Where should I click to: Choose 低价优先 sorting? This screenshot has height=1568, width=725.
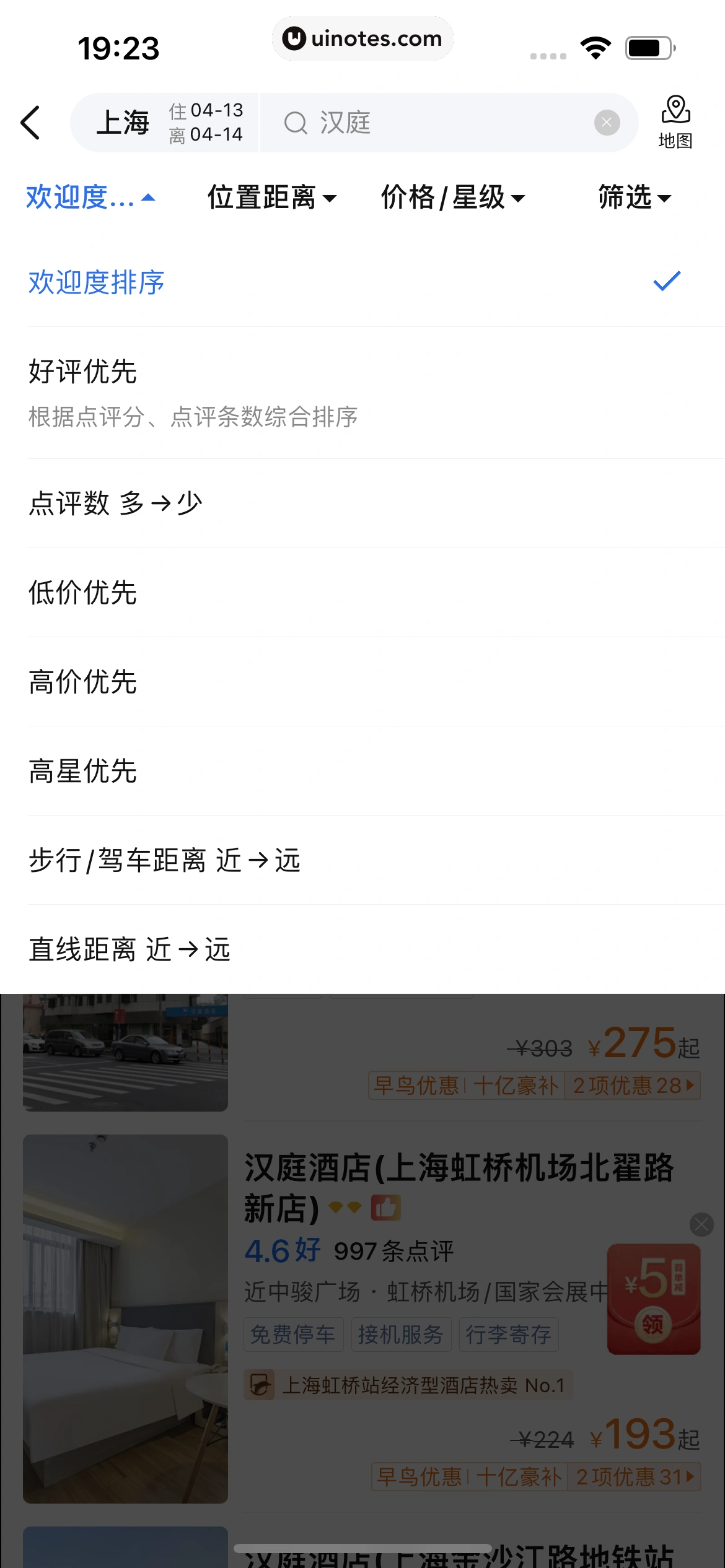[83, 593]
